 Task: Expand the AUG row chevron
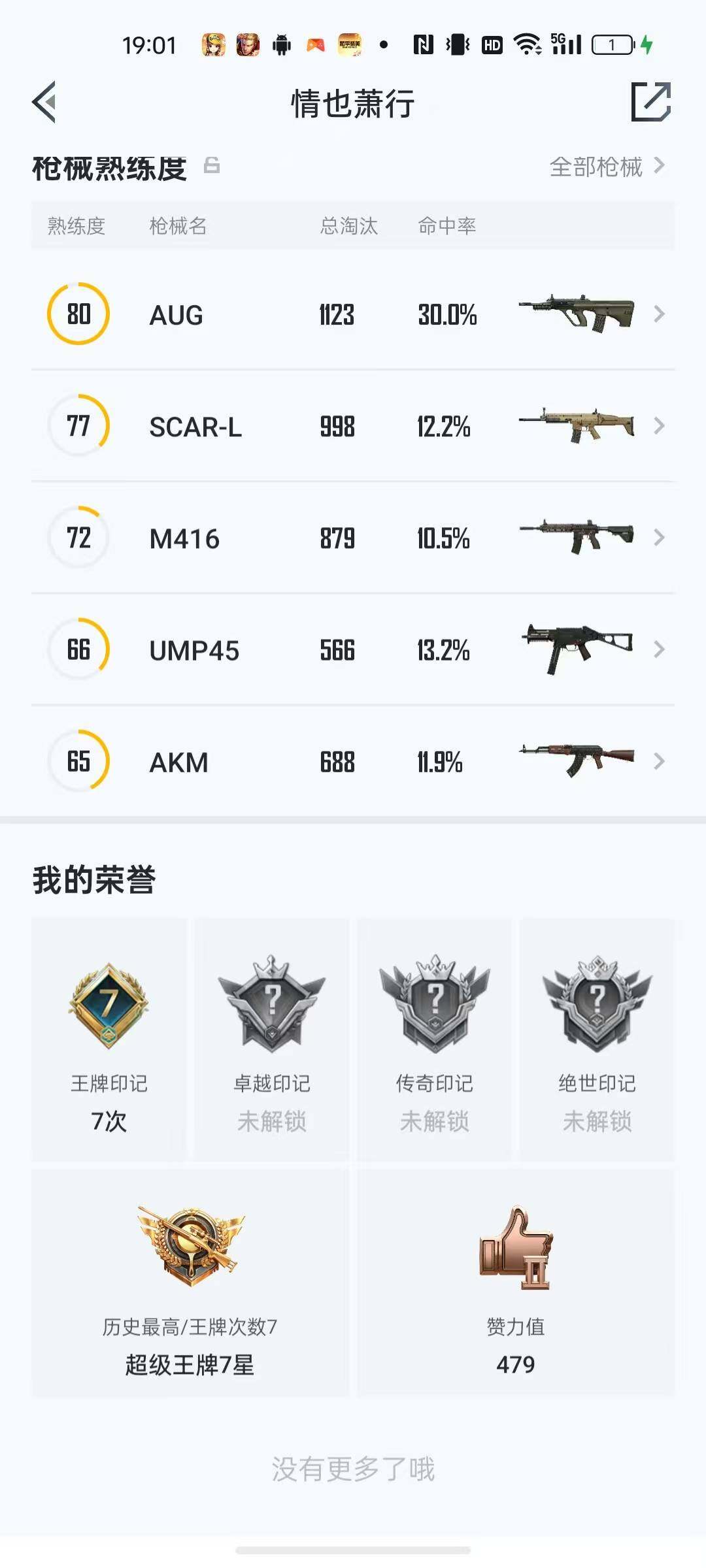660,315
